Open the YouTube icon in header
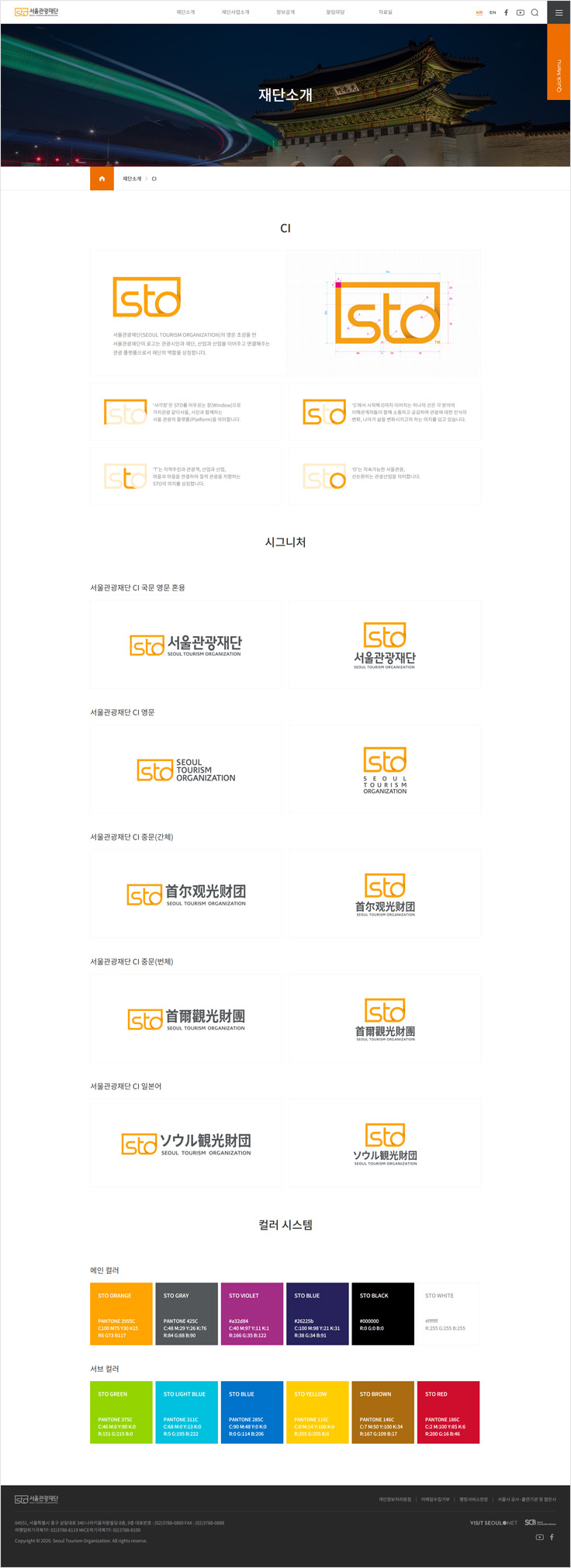Viewport: 571px width, 1568px height. 521,12
